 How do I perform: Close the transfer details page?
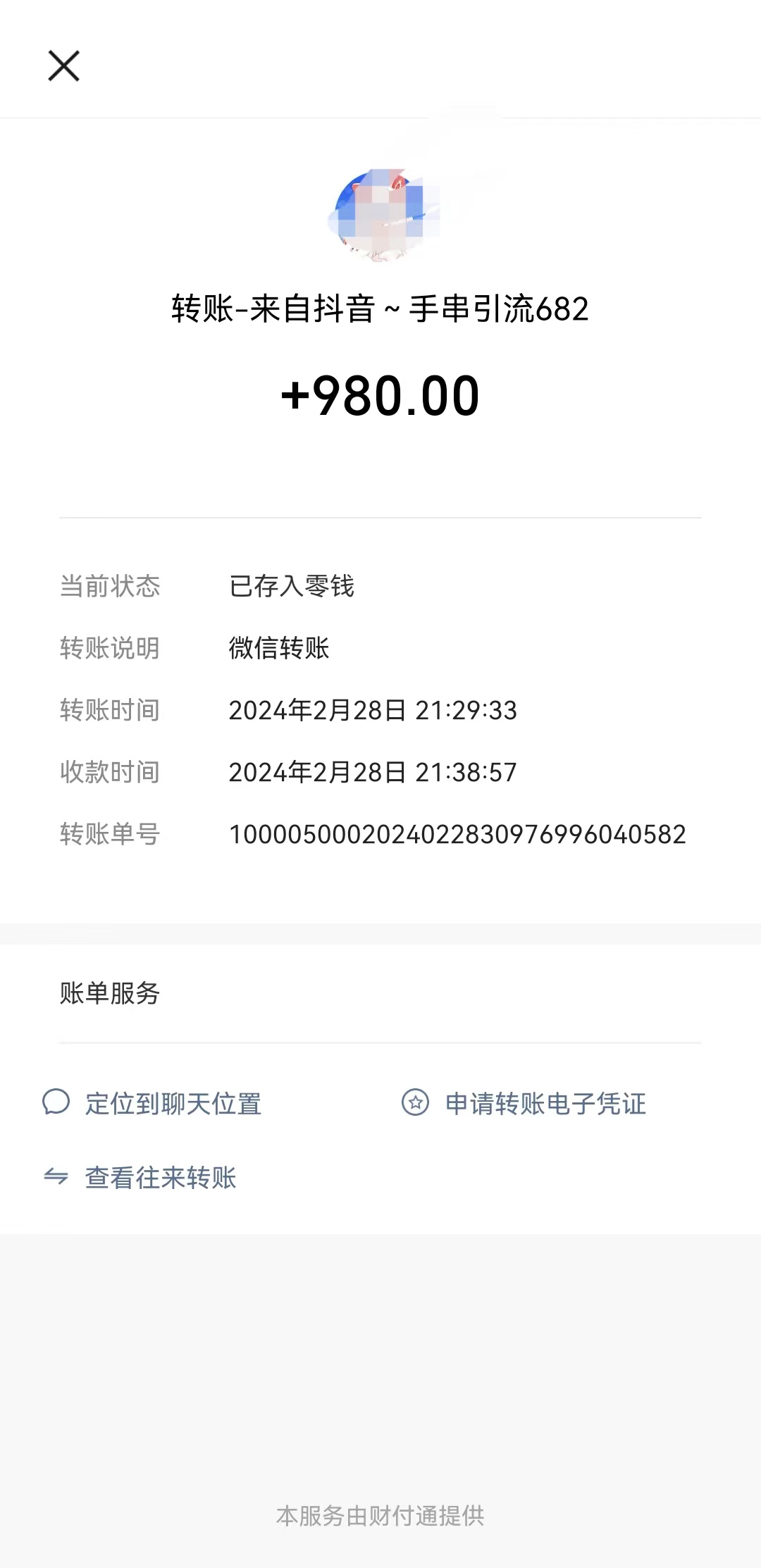pos(63,66)
